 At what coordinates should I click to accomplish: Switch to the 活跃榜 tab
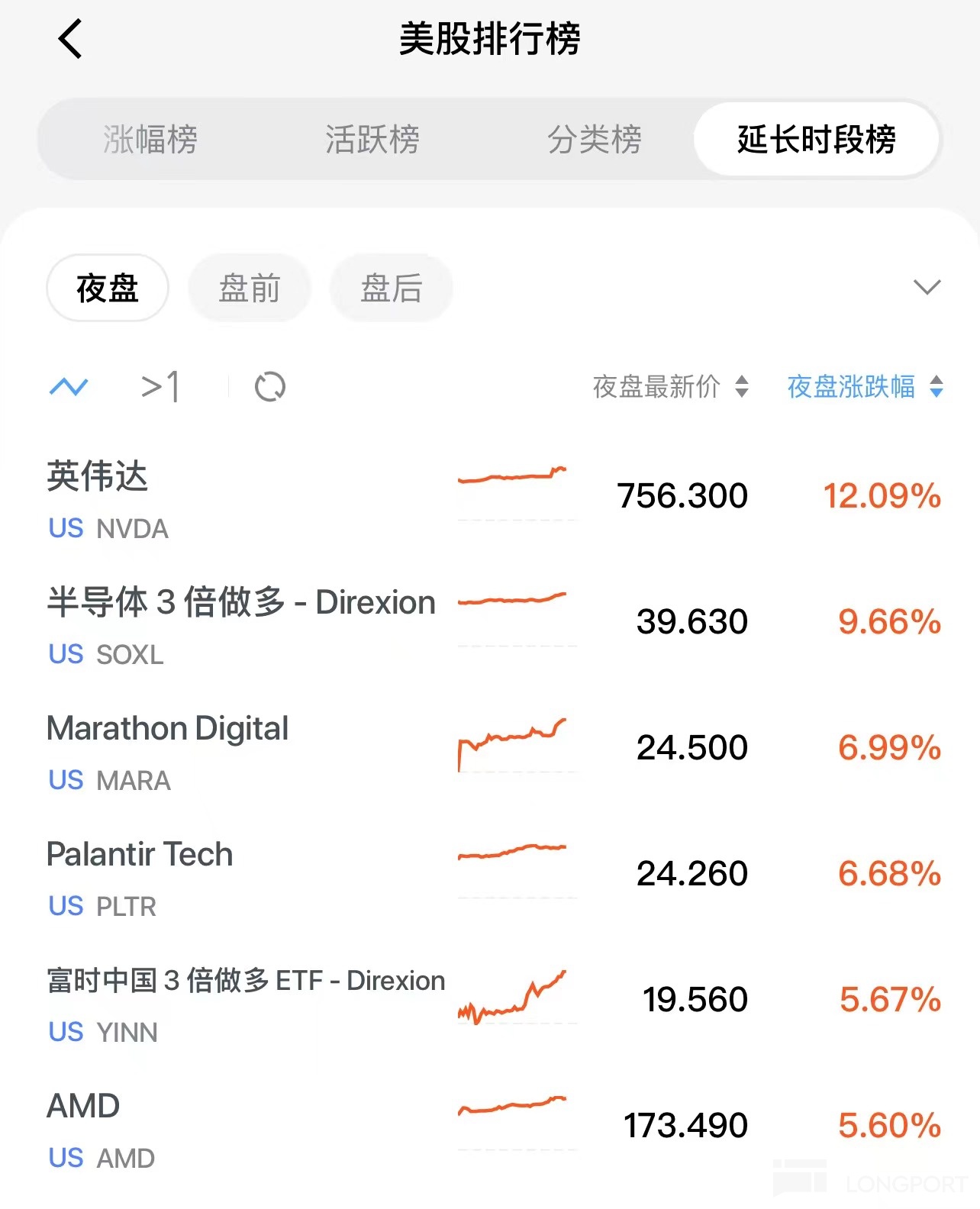point(372,140)
